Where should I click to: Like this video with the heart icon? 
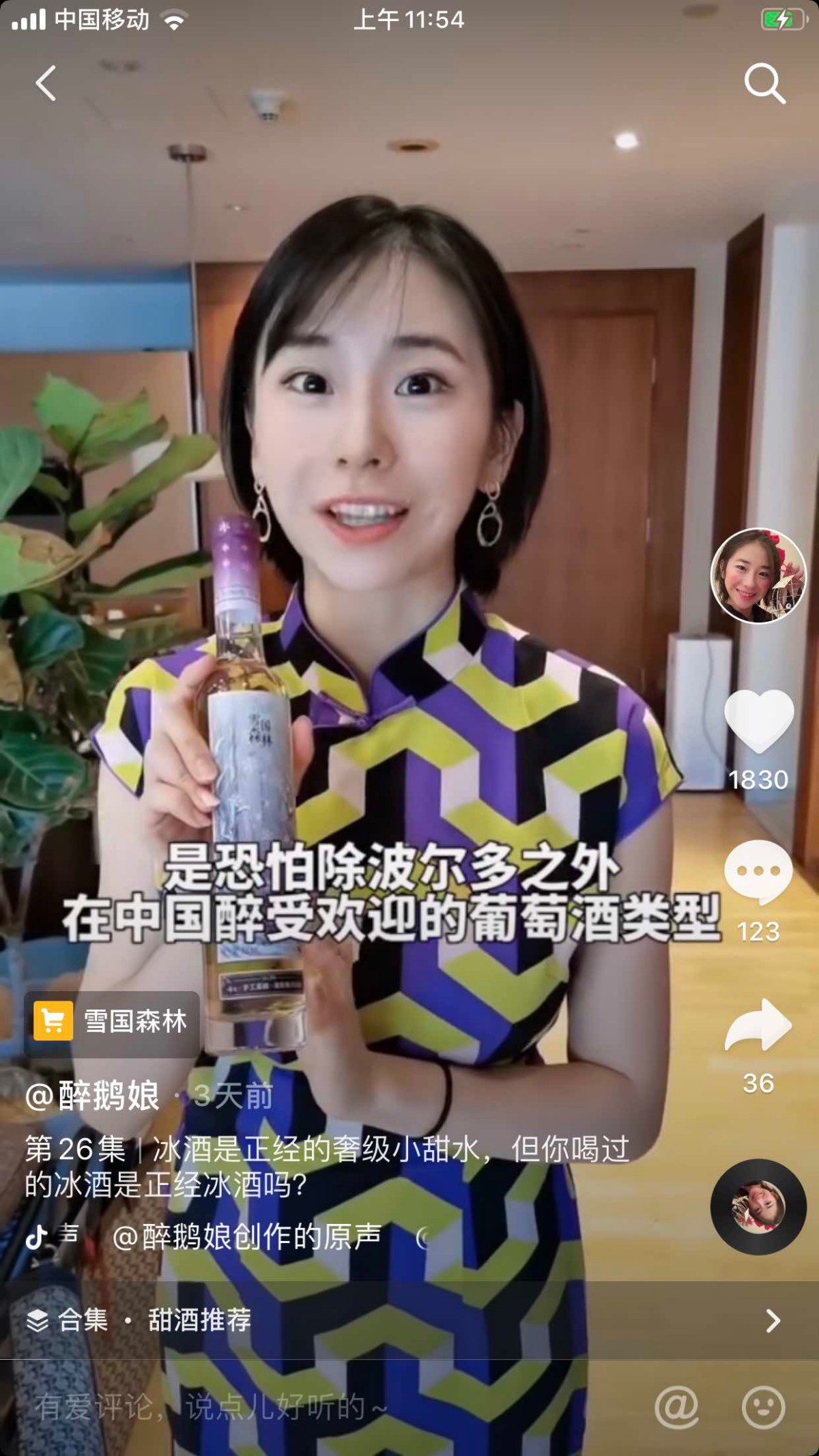point(758,721)
